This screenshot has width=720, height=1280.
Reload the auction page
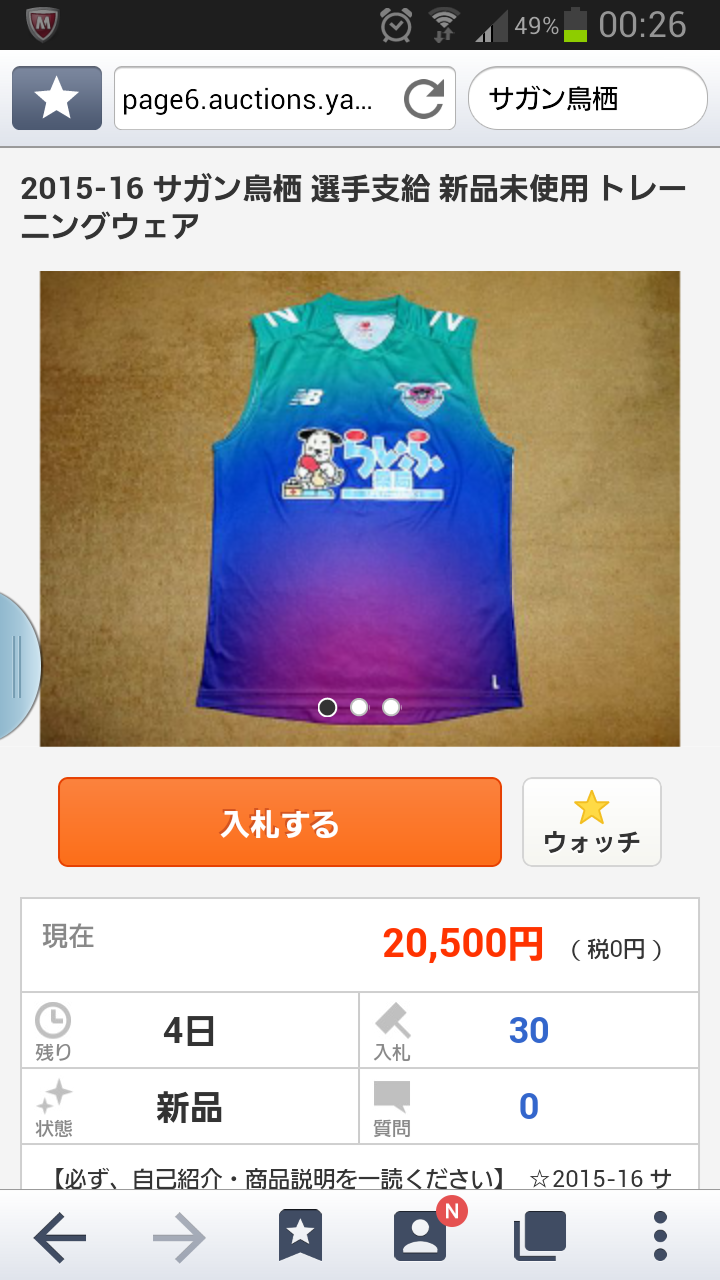pos(424,98)
